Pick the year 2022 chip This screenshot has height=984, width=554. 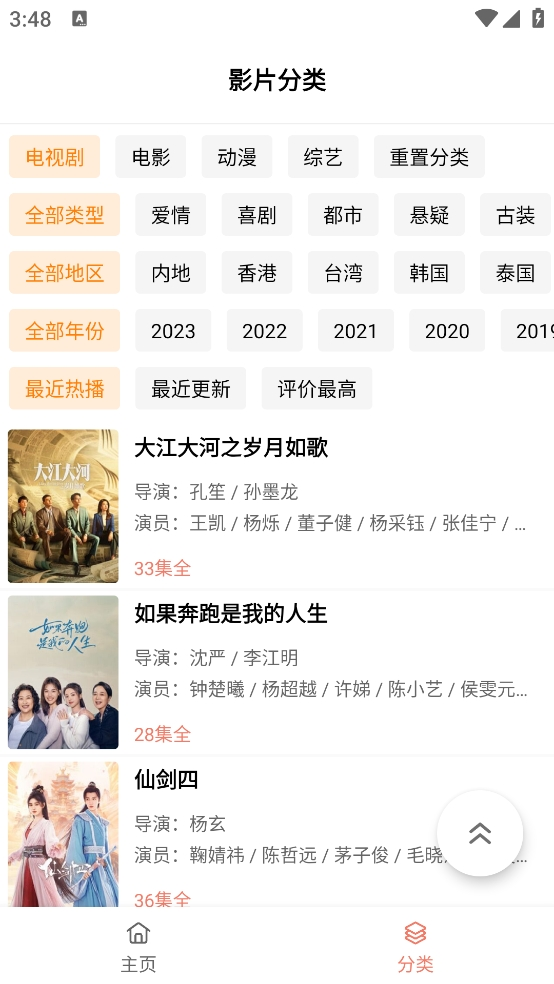[264, 331]
